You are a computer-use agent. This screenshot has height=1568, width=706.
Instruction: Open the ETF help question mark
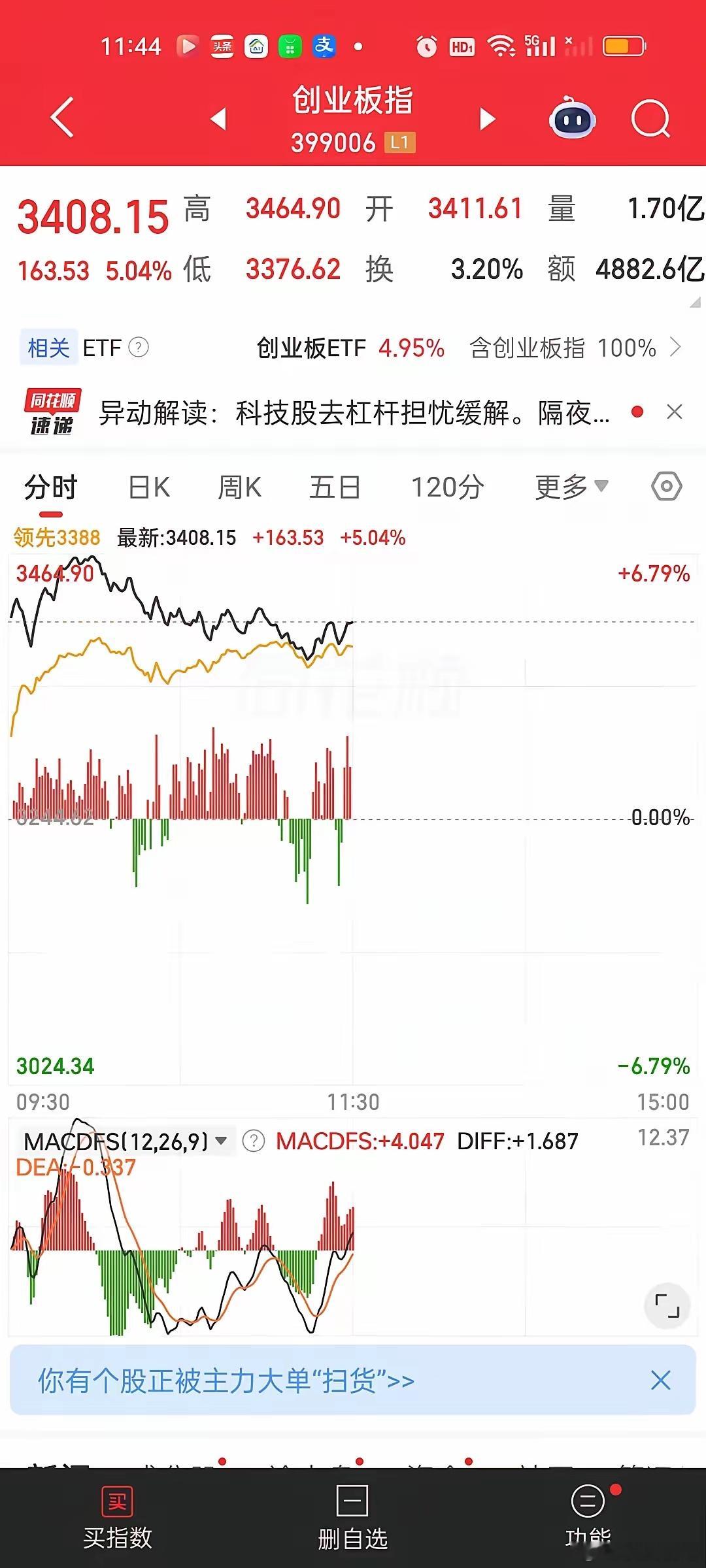point(139,347)
